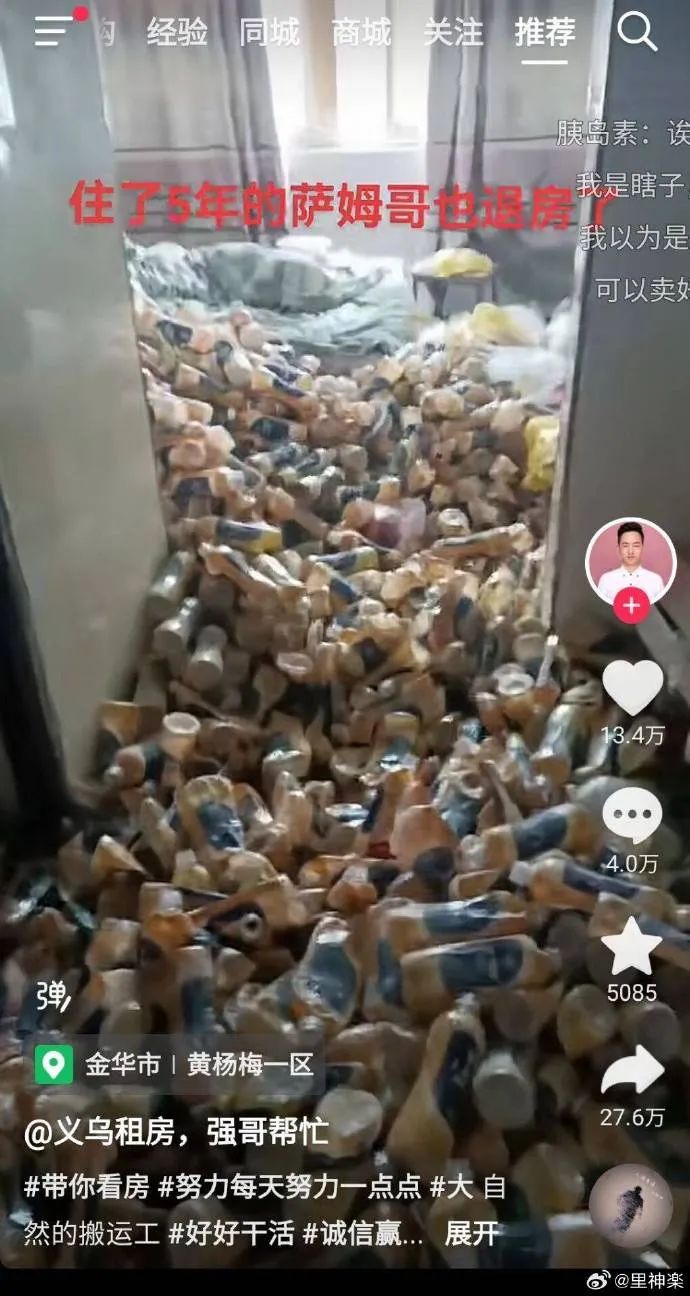690x1296 pixels.
Task: Toggle the 弹 bullet comments button
Action: click(52, 995)
